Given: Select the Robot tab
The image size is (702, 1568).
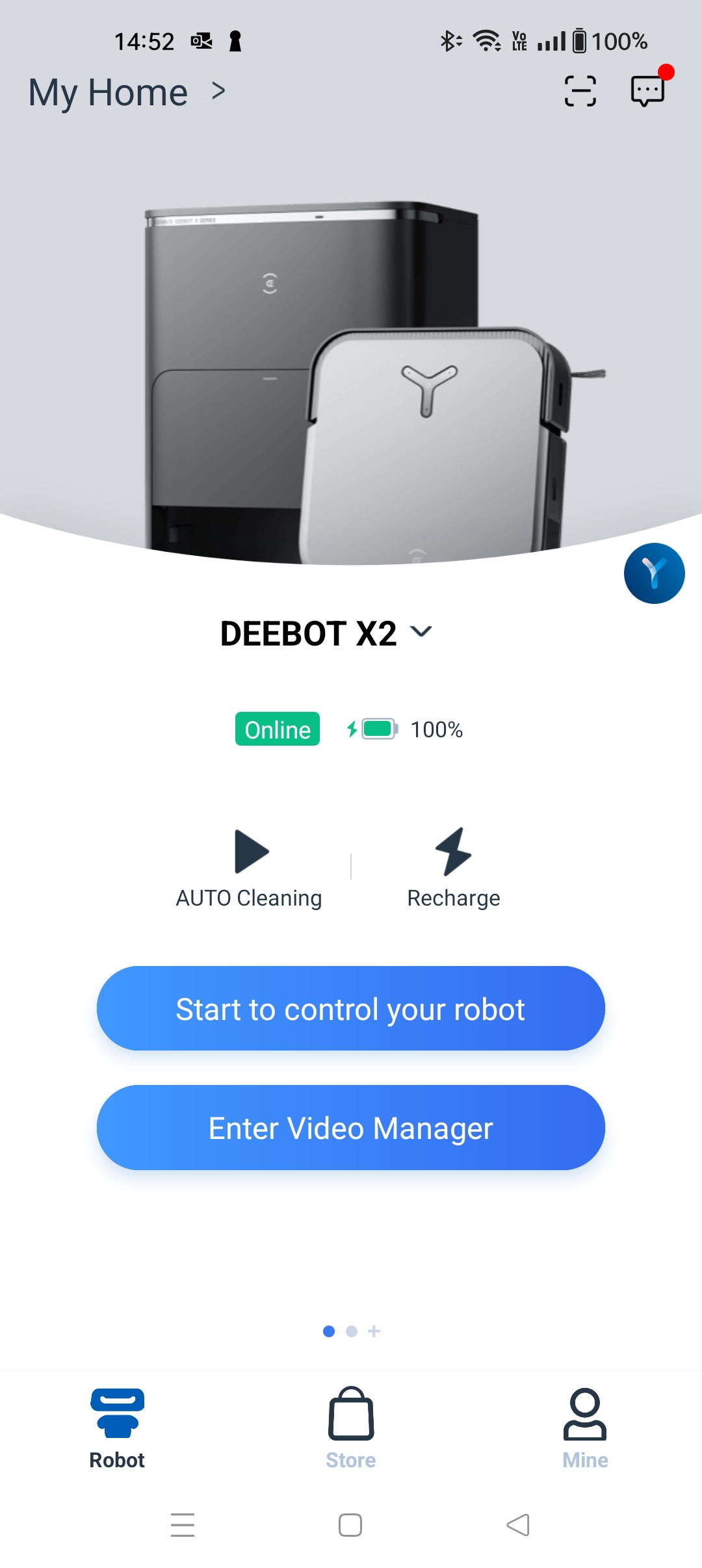Looking at the screenshot, I should (117, 1428).
